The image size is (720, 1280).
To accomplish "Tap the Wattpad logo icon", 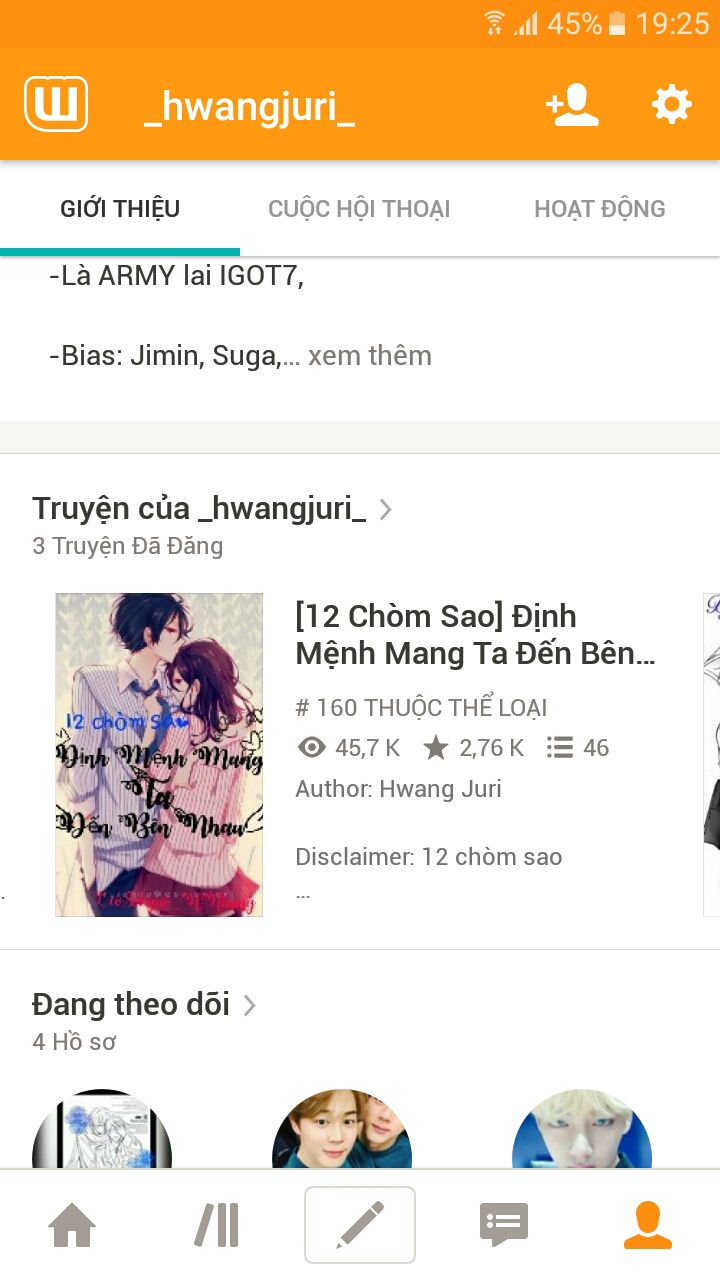I will coord(56,104).
